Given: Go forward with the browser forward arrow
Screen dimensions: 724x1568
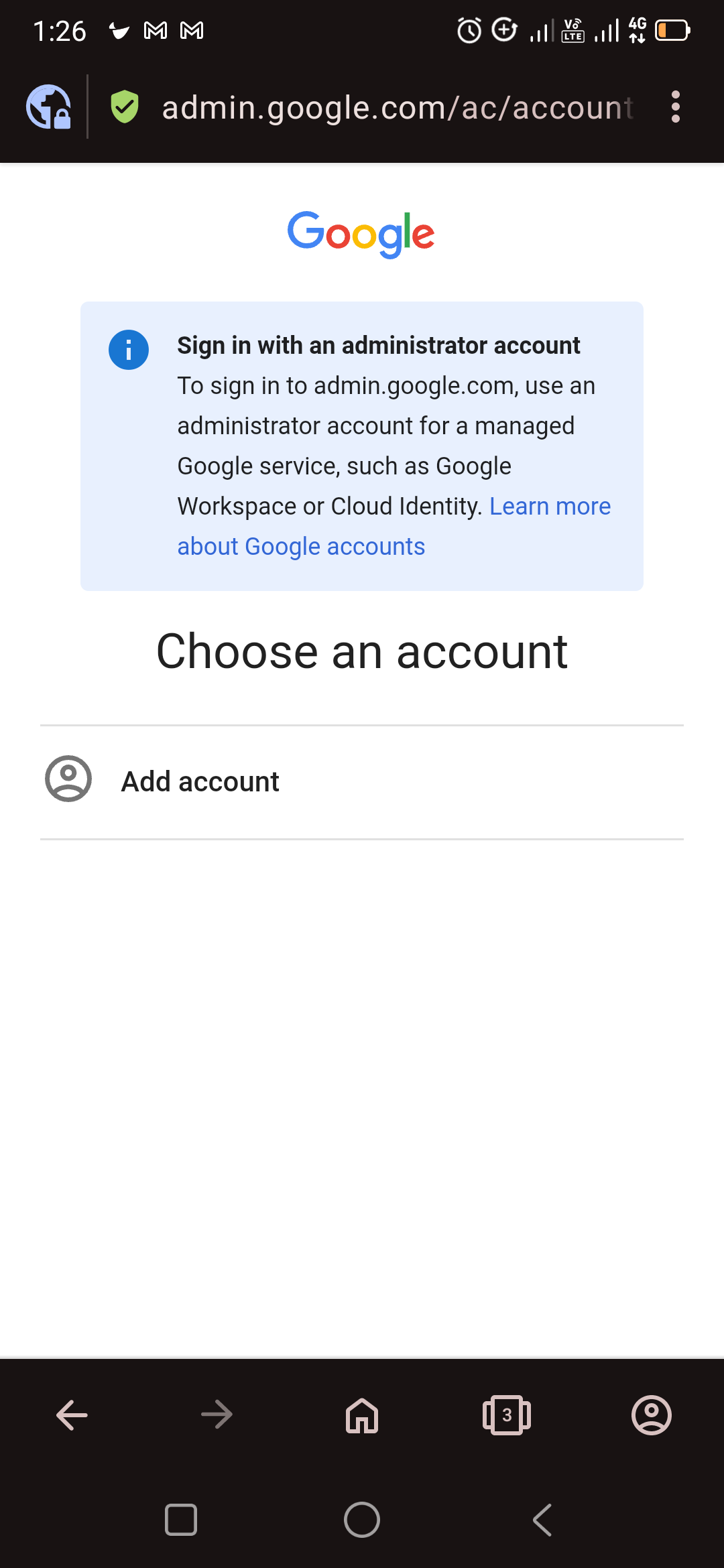Looking at the screenshot, I should pyautogui.click(x=217, y=1415).
